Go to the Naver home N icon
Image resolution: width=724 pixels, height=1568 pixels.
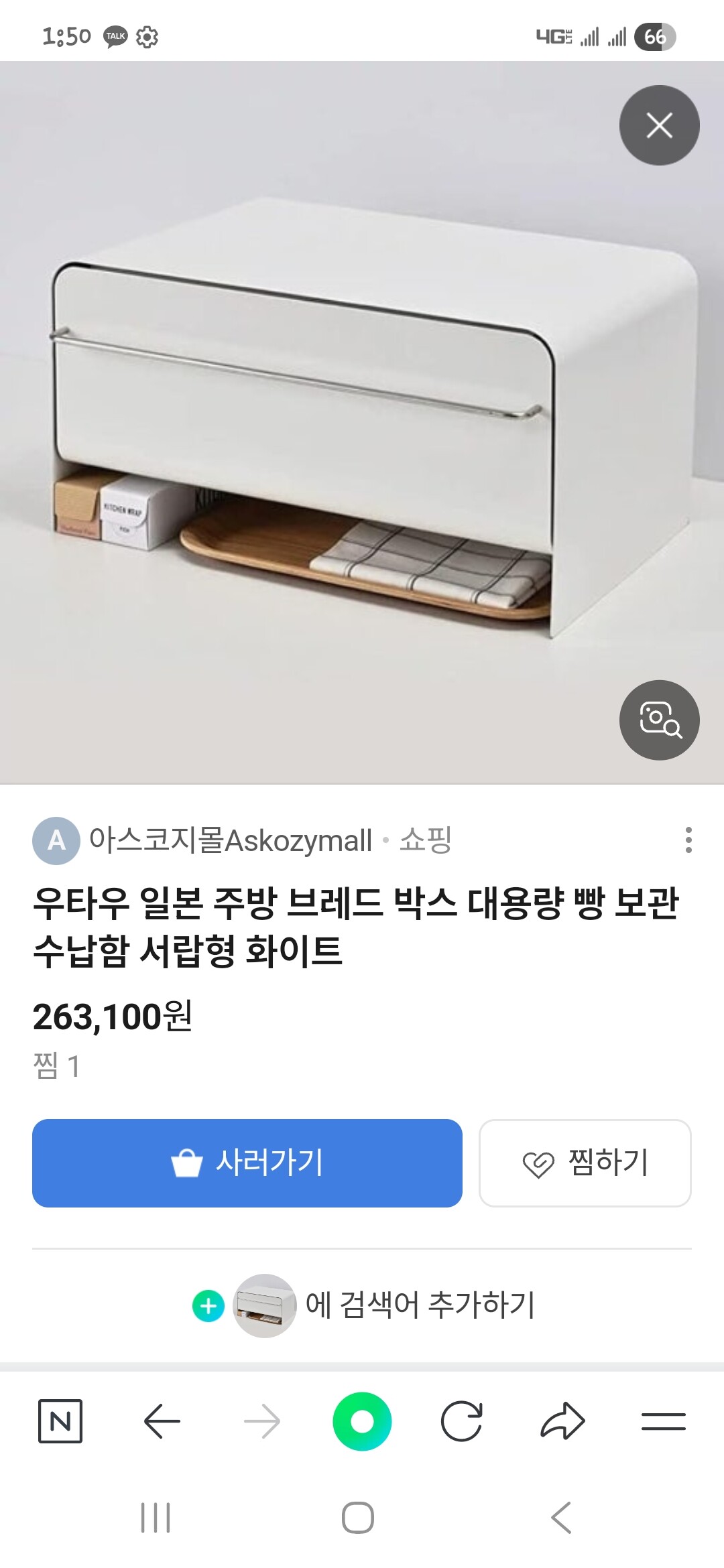60,1421
